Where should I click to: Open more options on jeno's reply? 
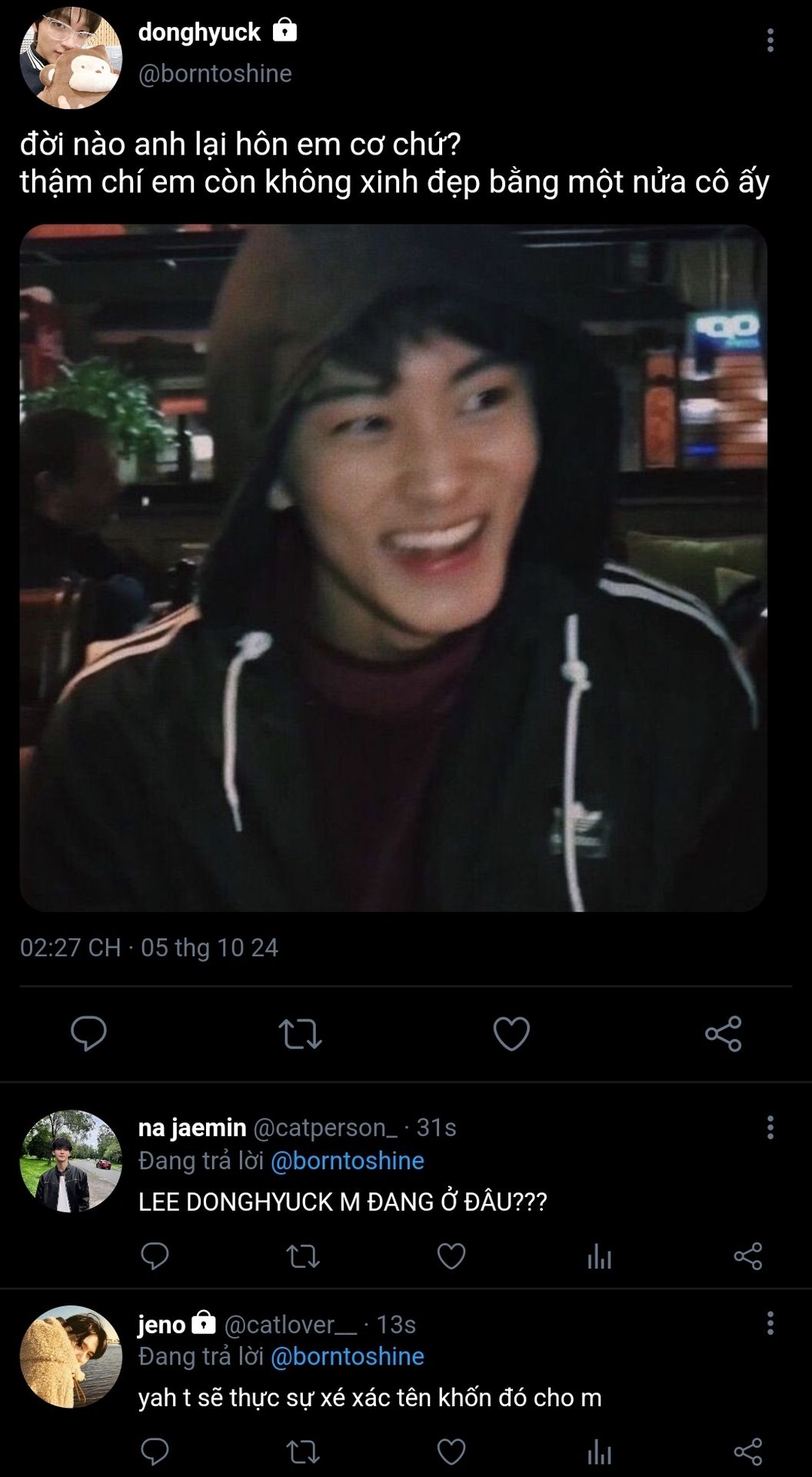click(770, 1323)
